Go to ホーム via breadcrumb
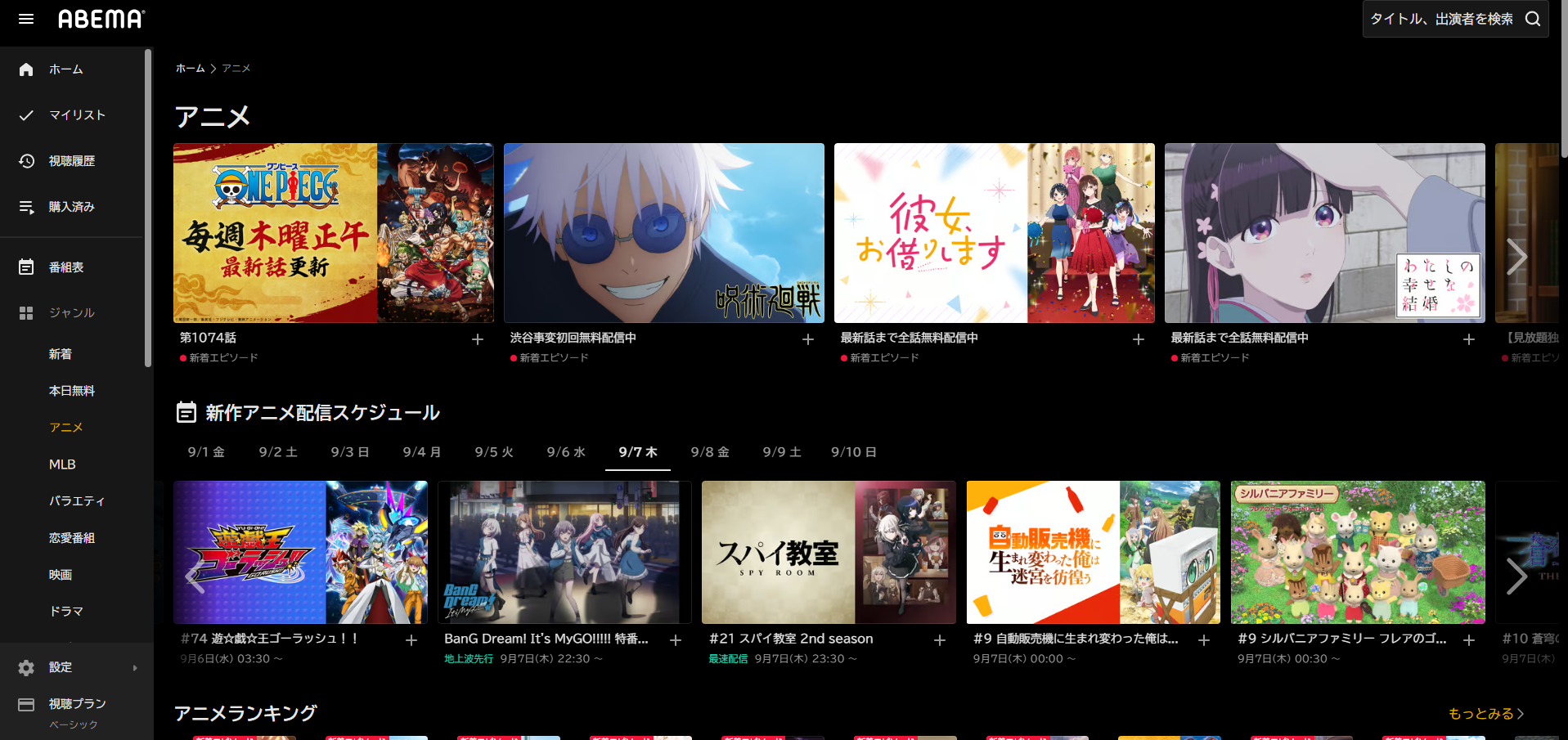Viewport: 1568px width, 740px height. point(190,69)
